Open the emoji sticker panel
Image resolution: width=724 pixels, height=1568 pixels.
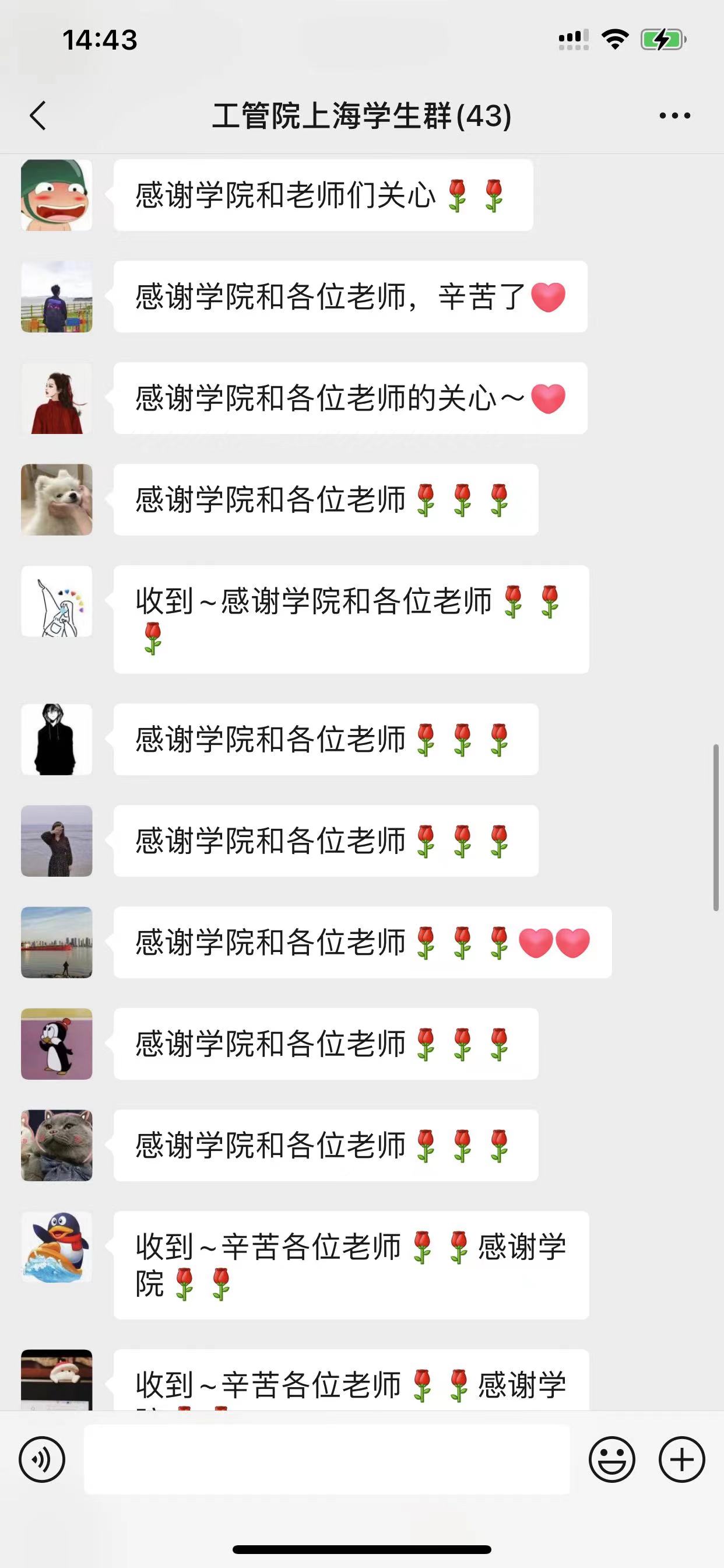tap(611, 1459)
